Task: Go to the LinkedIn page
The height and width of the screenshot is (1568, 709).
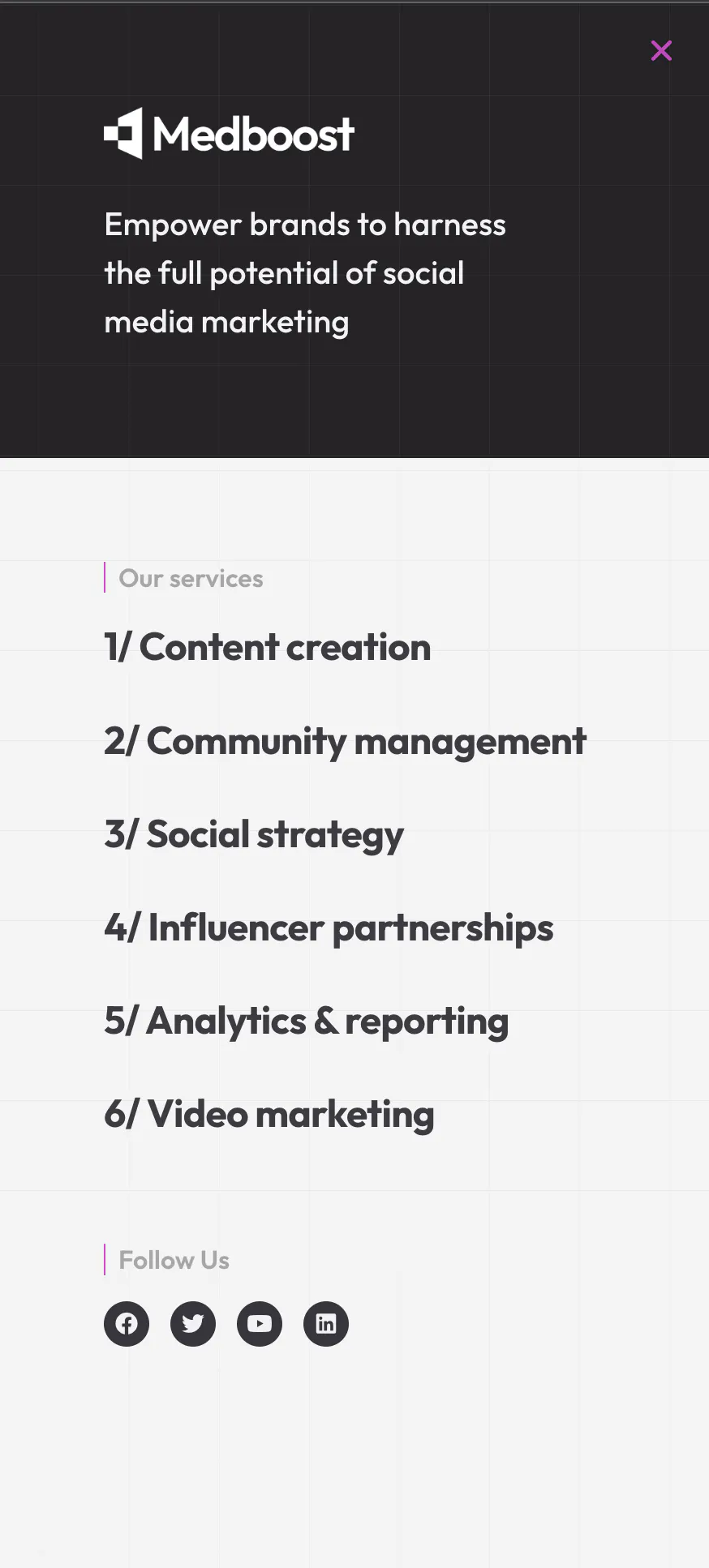Action: [326, 1324]
